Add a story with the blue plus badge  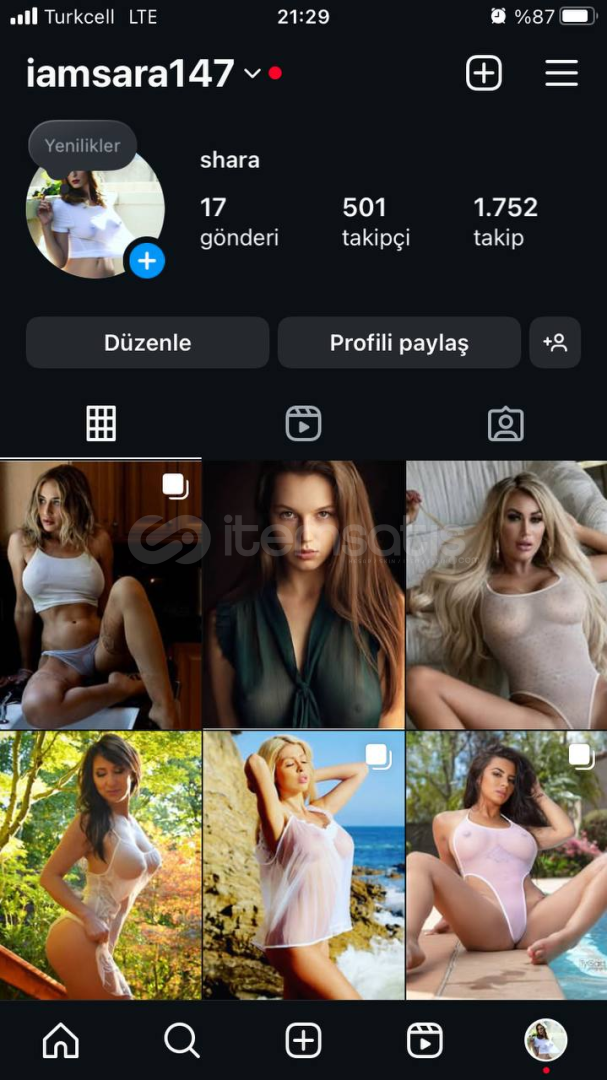click(x=146, y=261)
